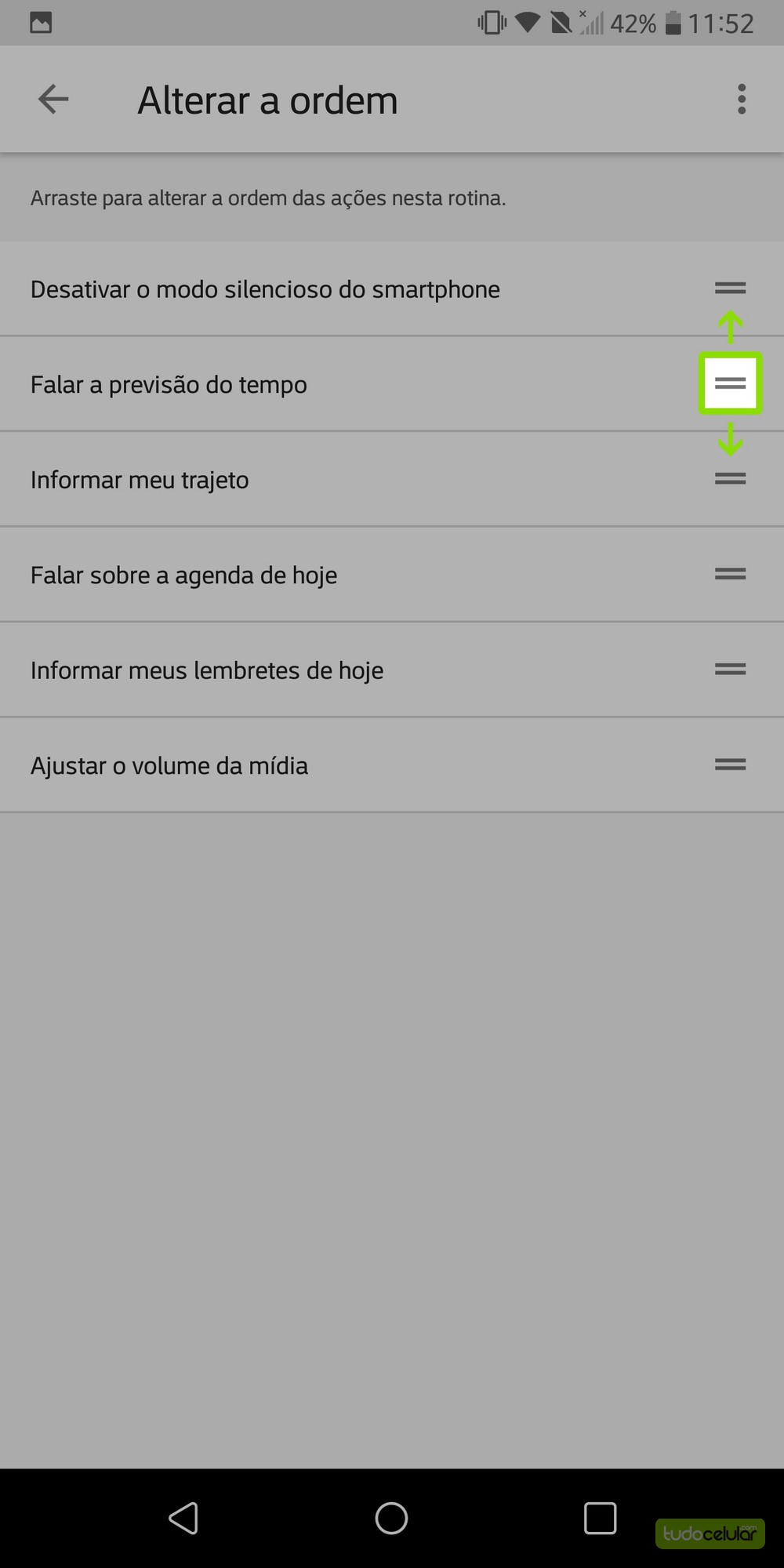Image resolution: width=784 pixels, height=1568 pixels.
Task: Tap handle for Falar sobre a agenda de hoje
Action: (x=730, y=574)
